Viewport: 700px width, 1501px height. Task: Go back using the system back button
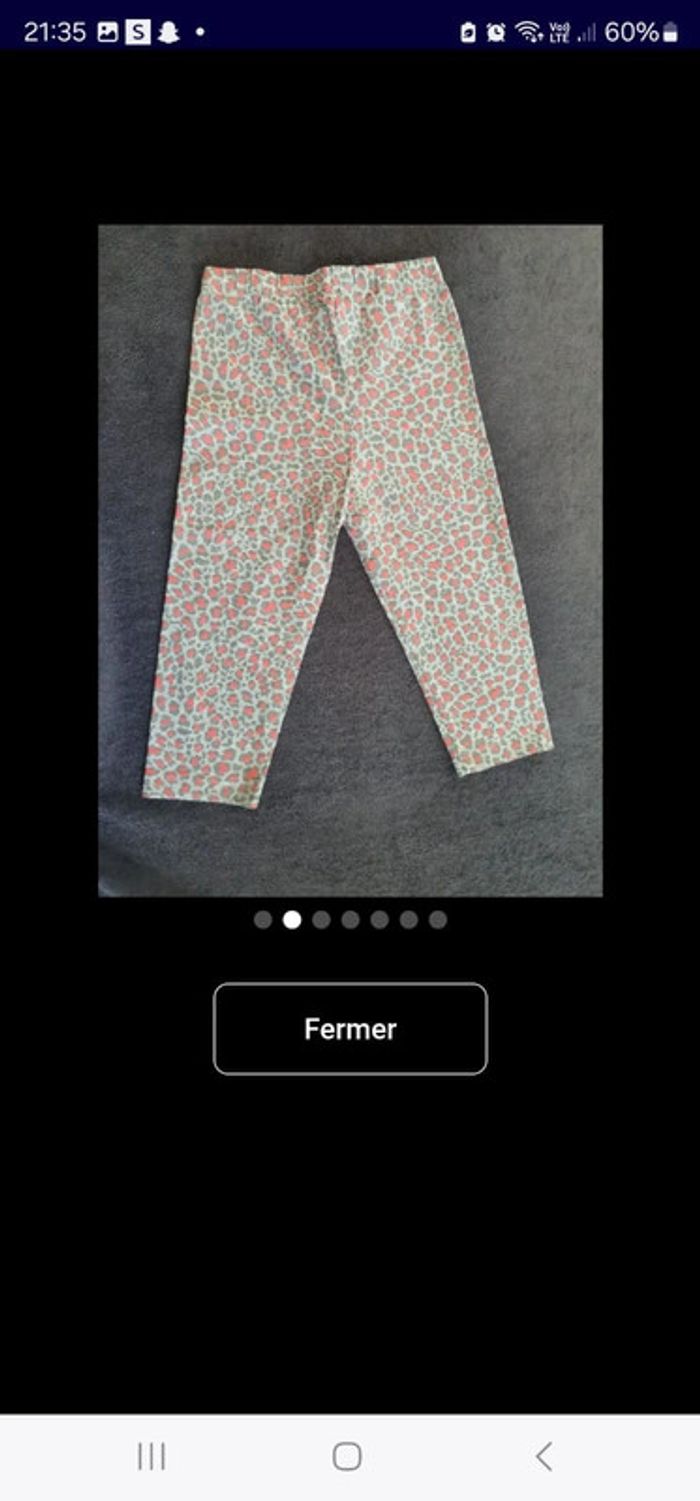[543, 1456]
